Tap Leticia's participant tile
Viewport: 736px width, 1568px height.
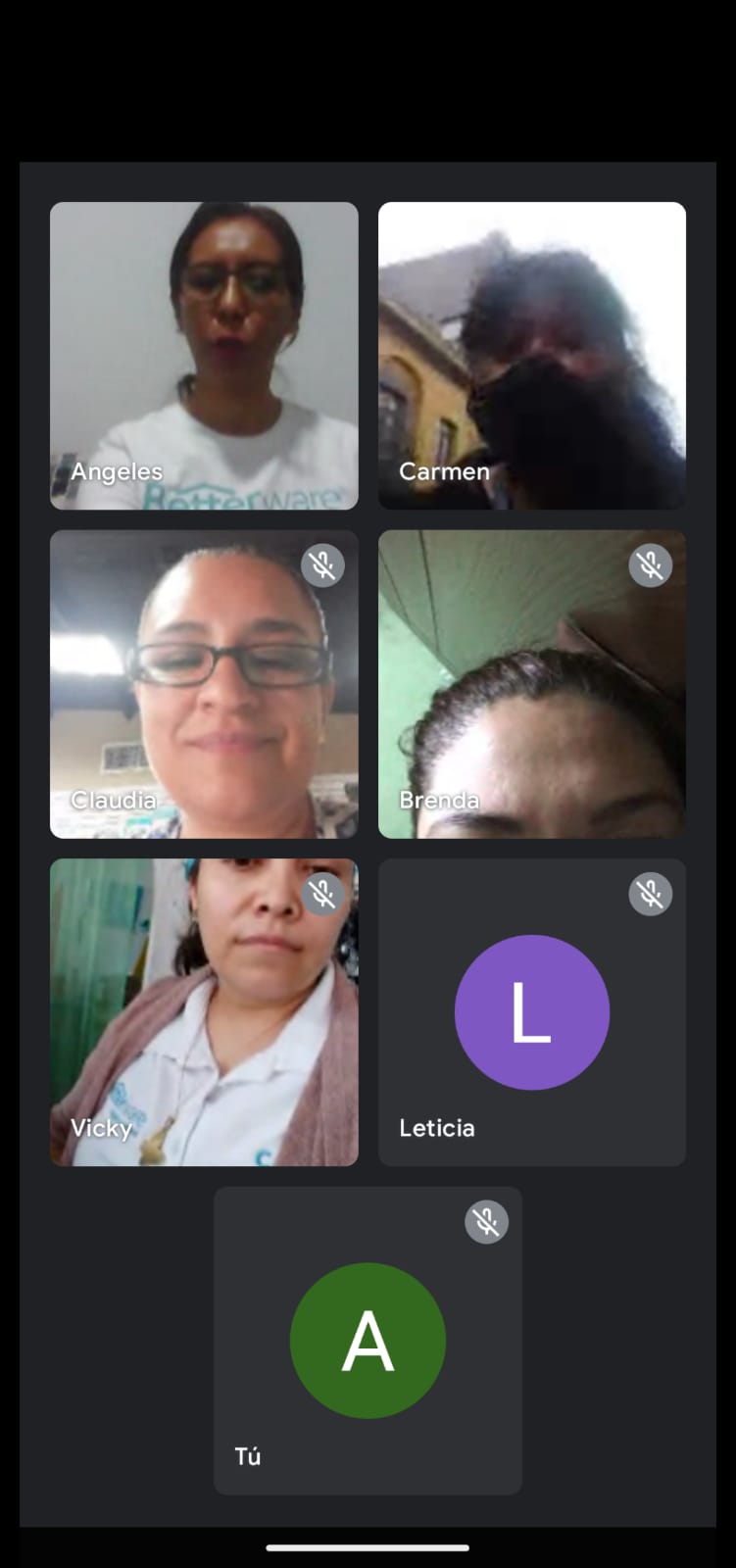531,1011
